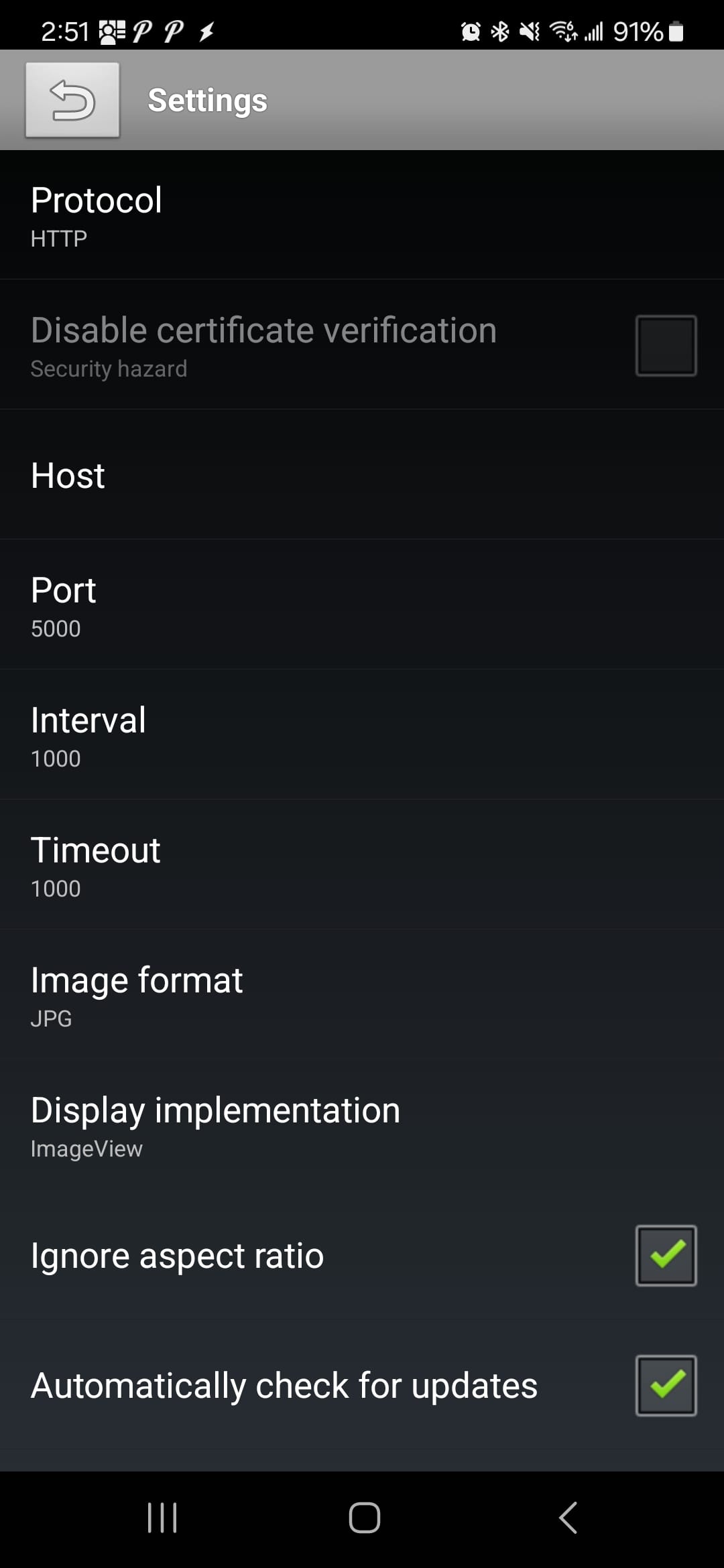724x1568 pixels.
Task: Open the Timeout setting
Action: pyautogui.click(x=362, y=865)
